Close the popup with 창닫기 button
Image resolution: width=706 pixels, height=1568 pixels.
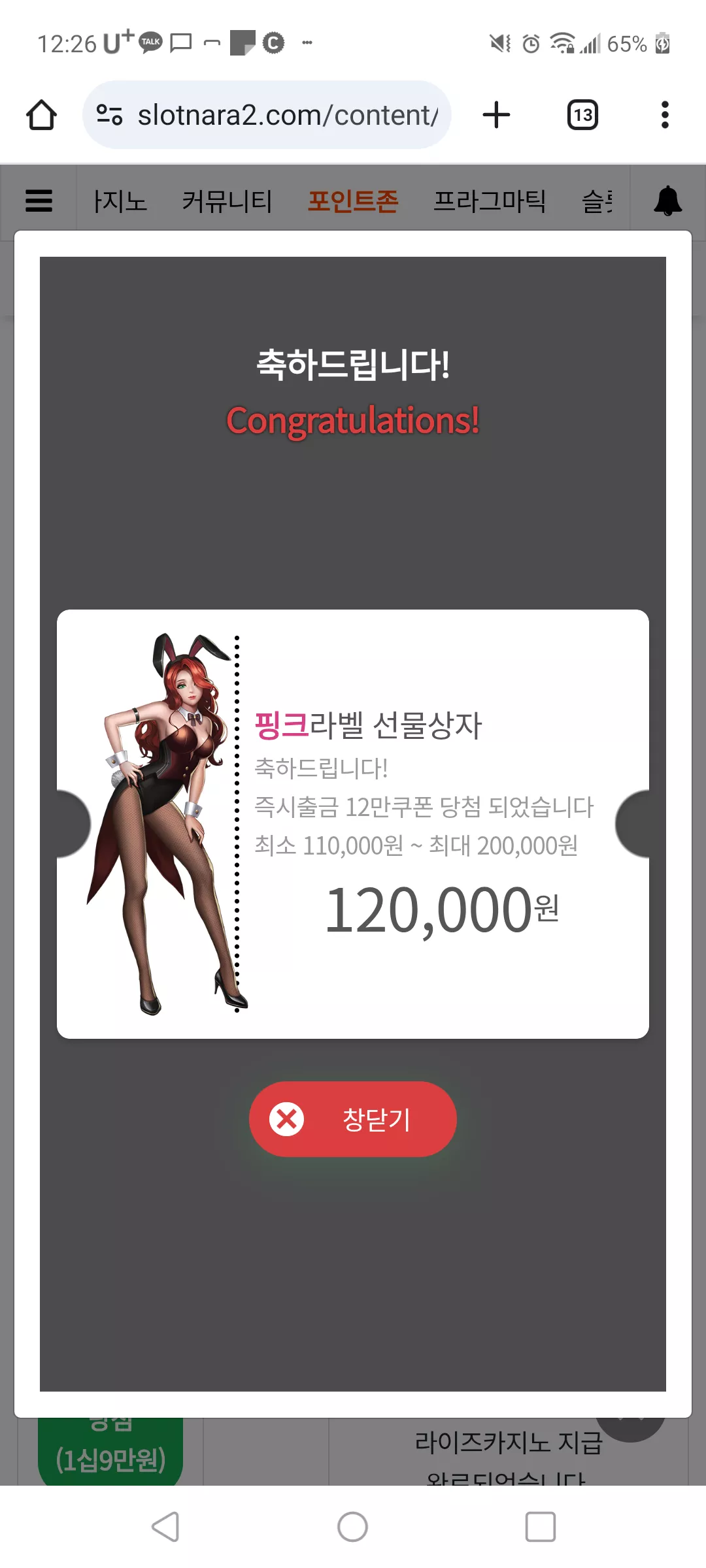(352, 1119)
